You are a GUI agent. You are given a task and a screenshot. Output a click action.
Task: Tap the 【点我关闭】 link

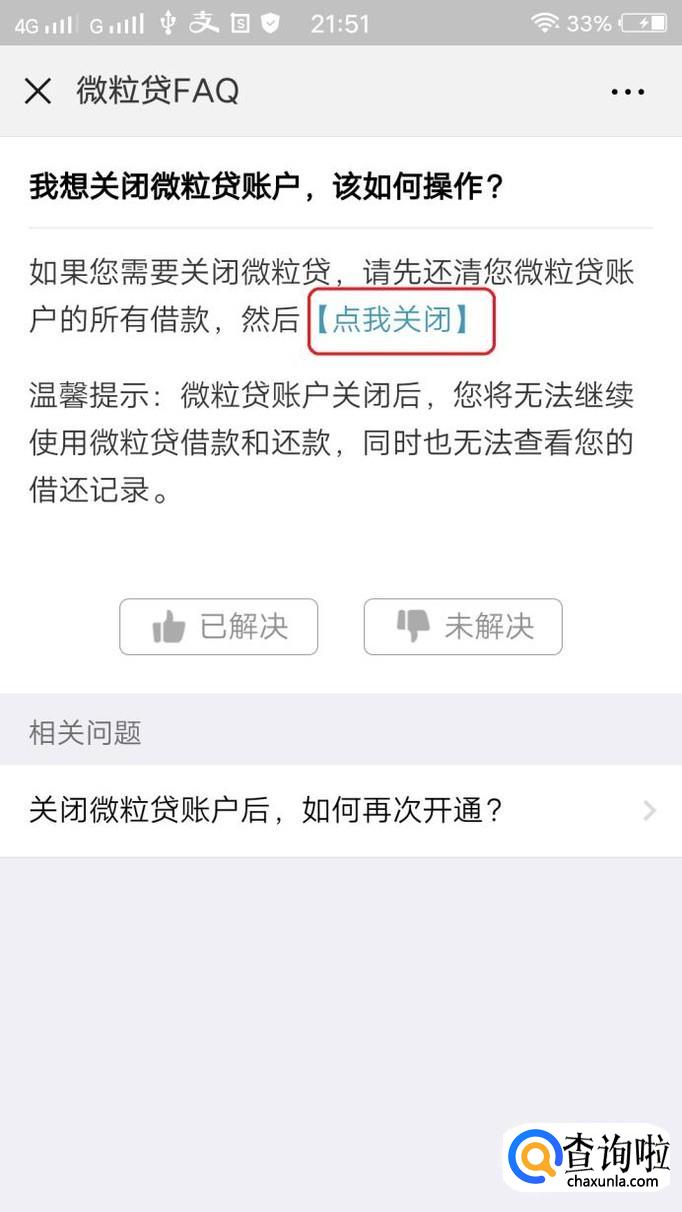tap(393, 320)
